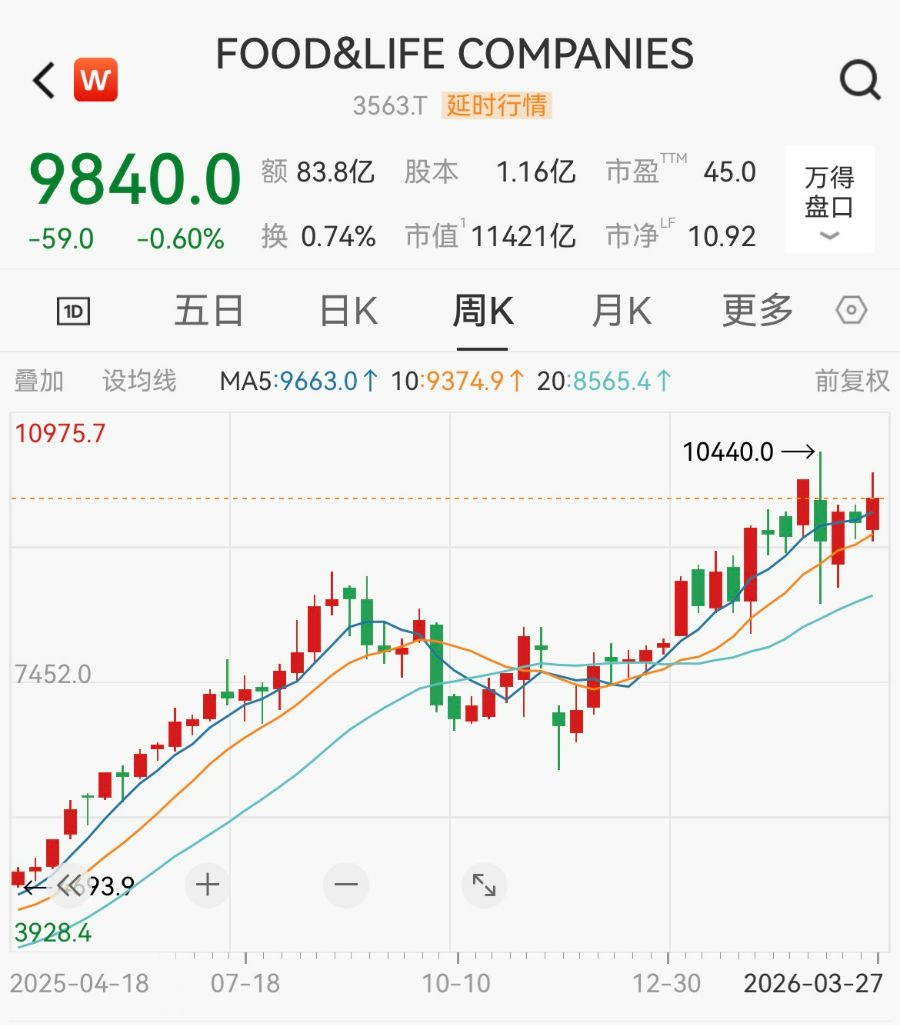Switch to the 五日 chart tab
The width and height of the screenshot is (900, 1025).
point(209,312)
